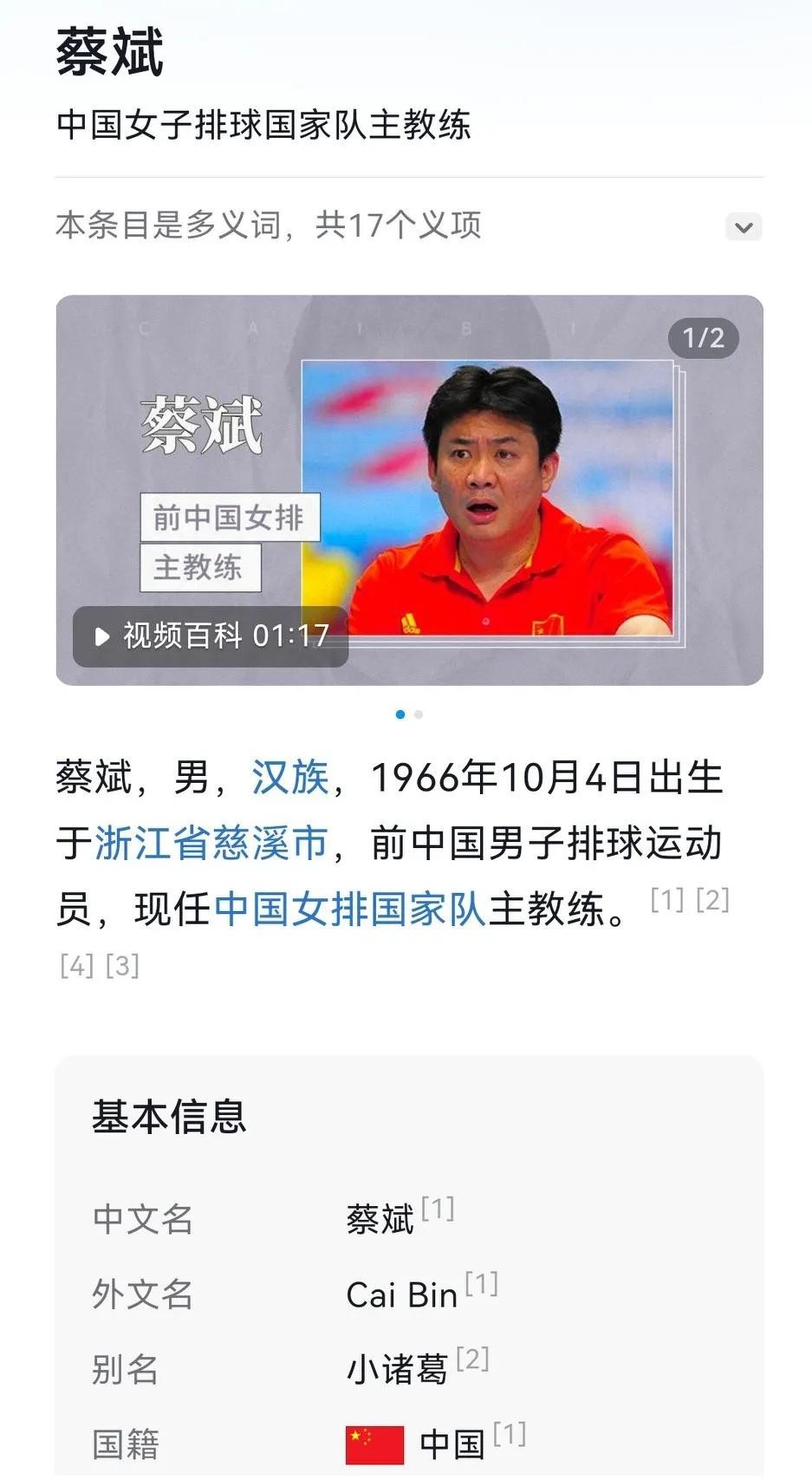Open citation [3] below the summary
Image resolution: width=812 pixels, height=1480 pixels.
click(122, 965)
